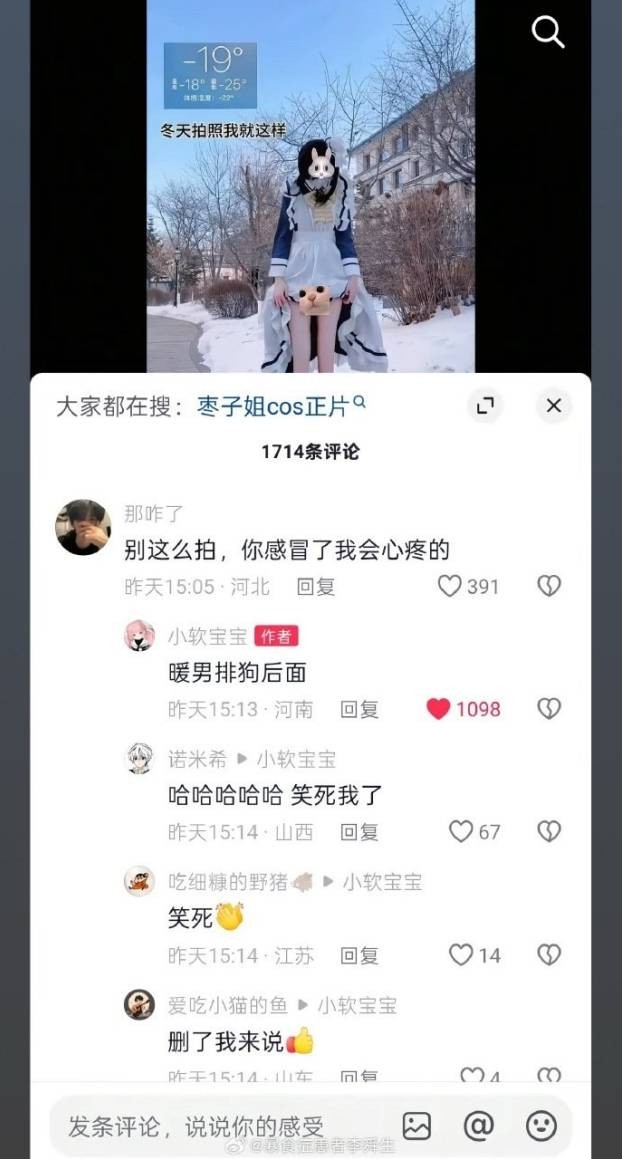
Task: Close the comments panel
Action: [554, 405]
